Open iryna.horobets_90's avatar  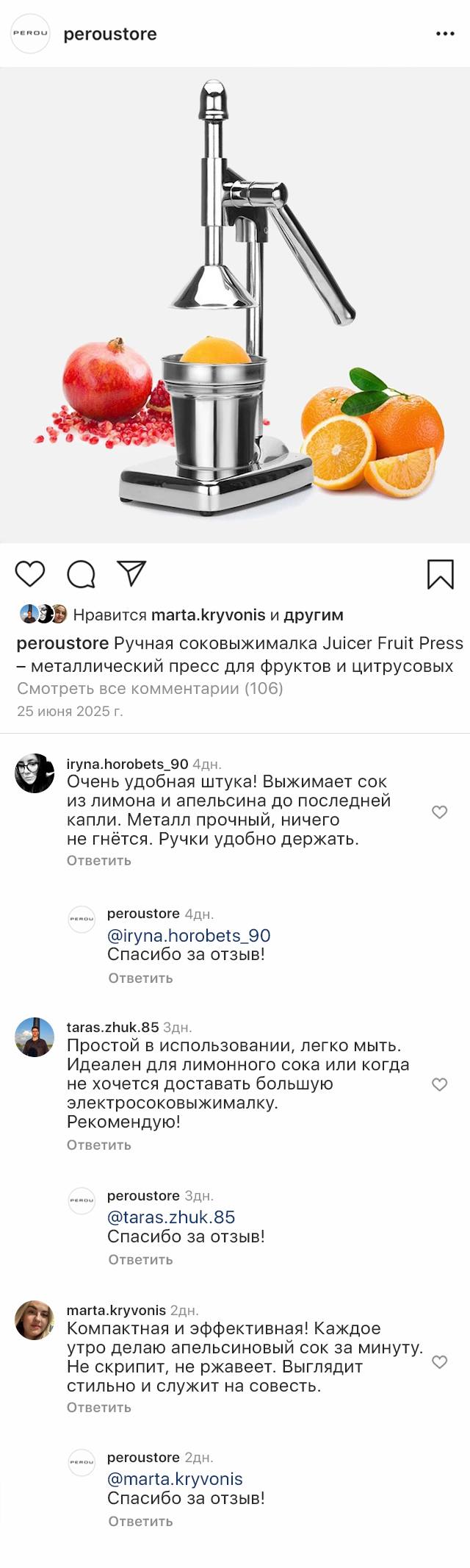click(x=35, y=773)
